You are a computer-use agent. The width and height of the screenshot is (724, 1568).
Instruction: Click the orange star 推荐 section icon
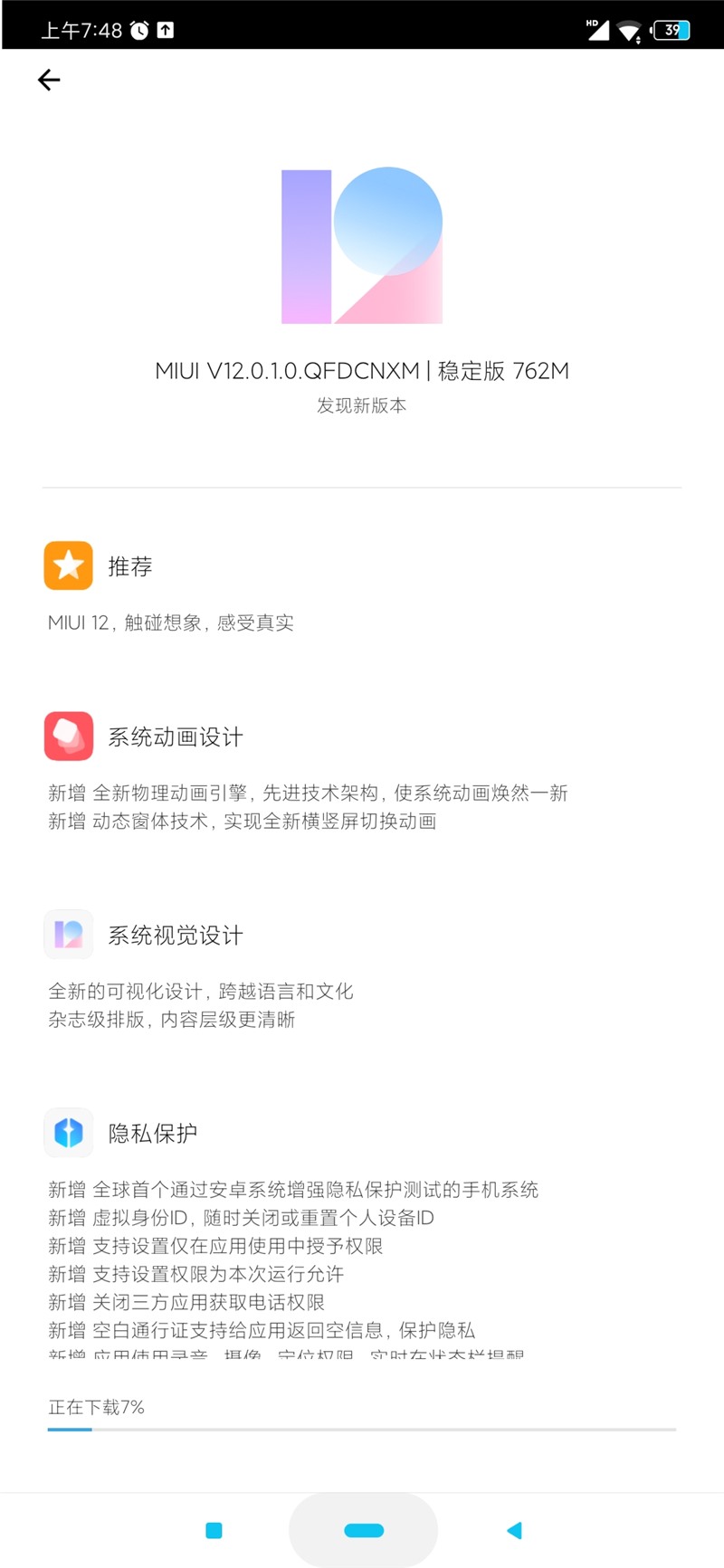(68, 565)
